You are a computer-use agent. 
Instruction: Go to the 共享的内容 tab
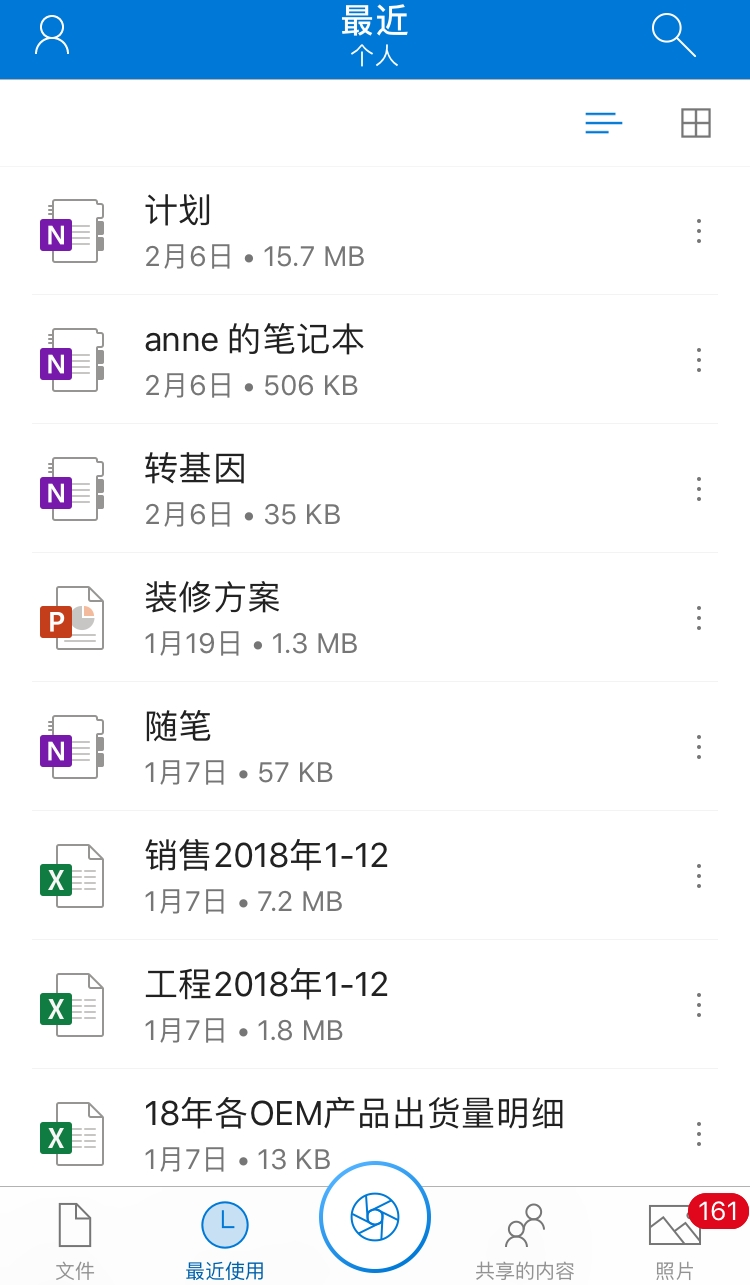click(x=525, y=1240)
